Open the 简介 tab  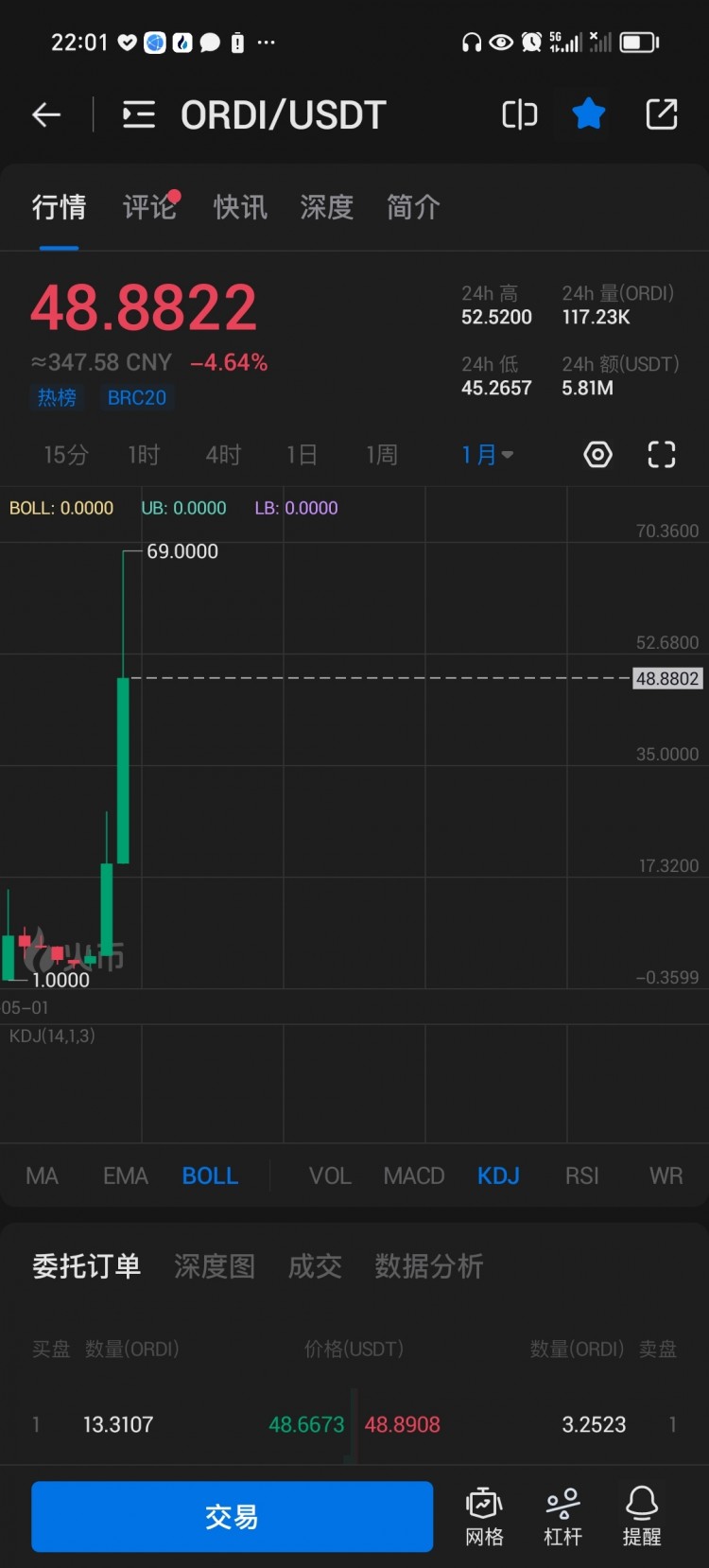click(x=413, y=207)
